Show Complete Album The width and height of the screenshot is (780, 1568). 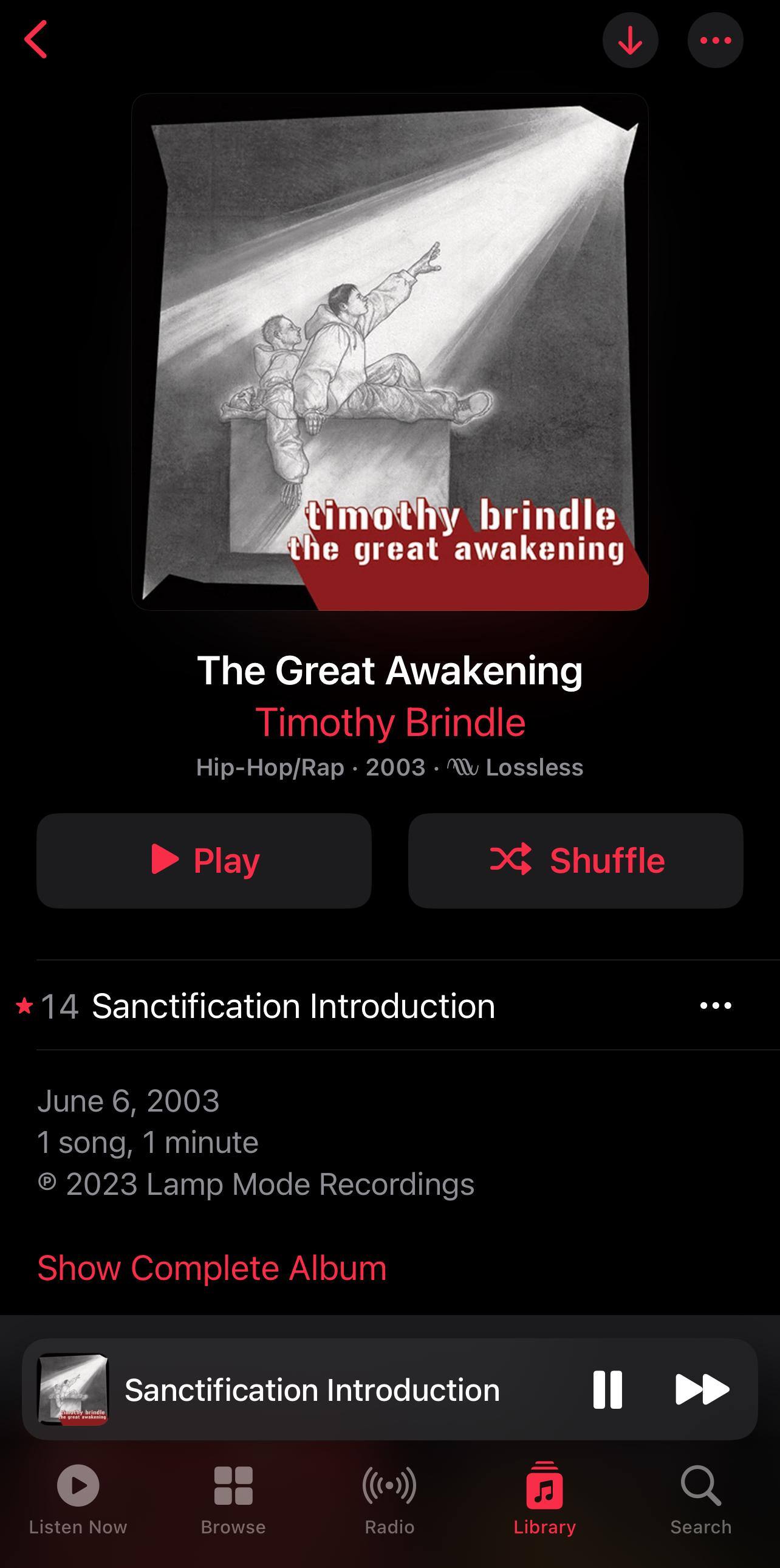[212, 1268]
